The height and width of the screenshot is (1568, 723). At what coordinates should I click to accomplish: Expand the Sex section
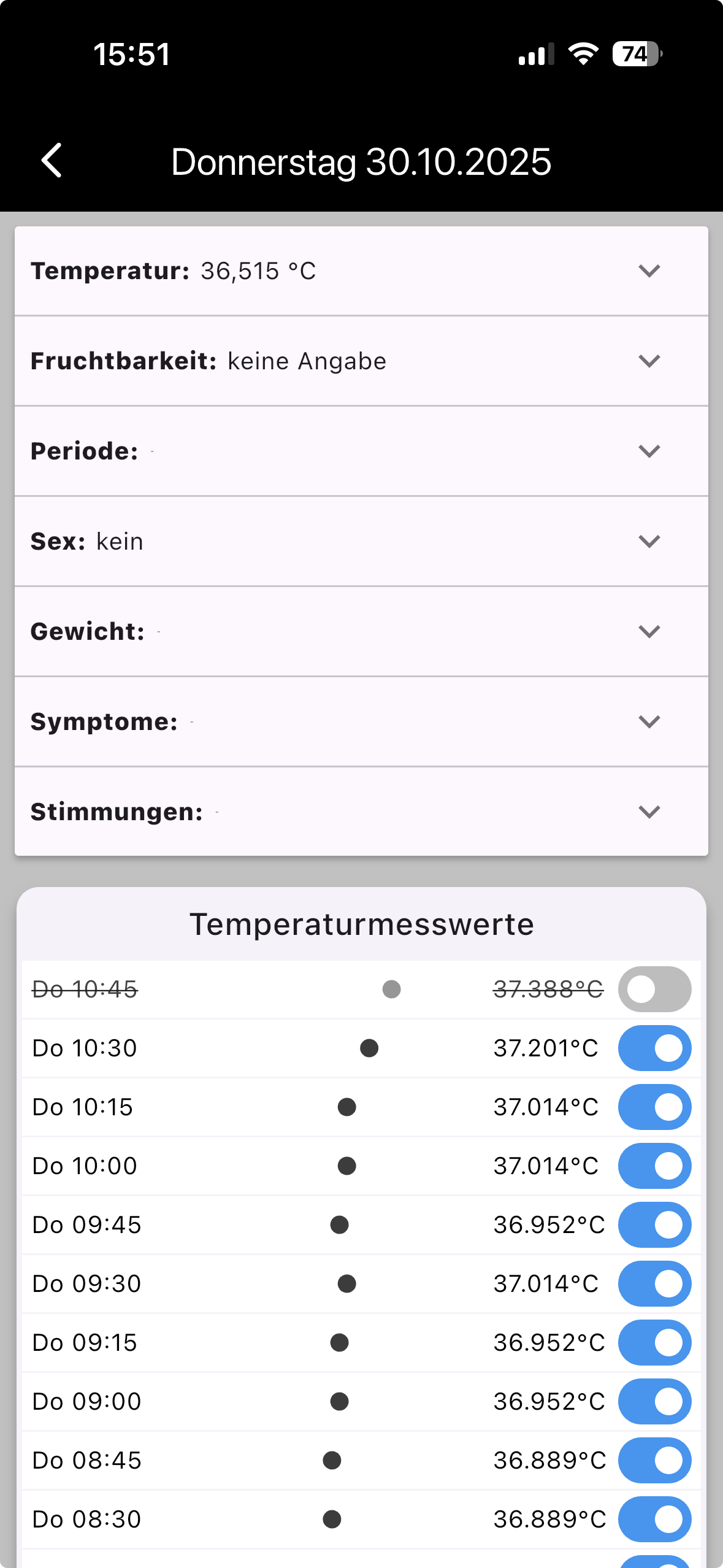coord(649,541)
